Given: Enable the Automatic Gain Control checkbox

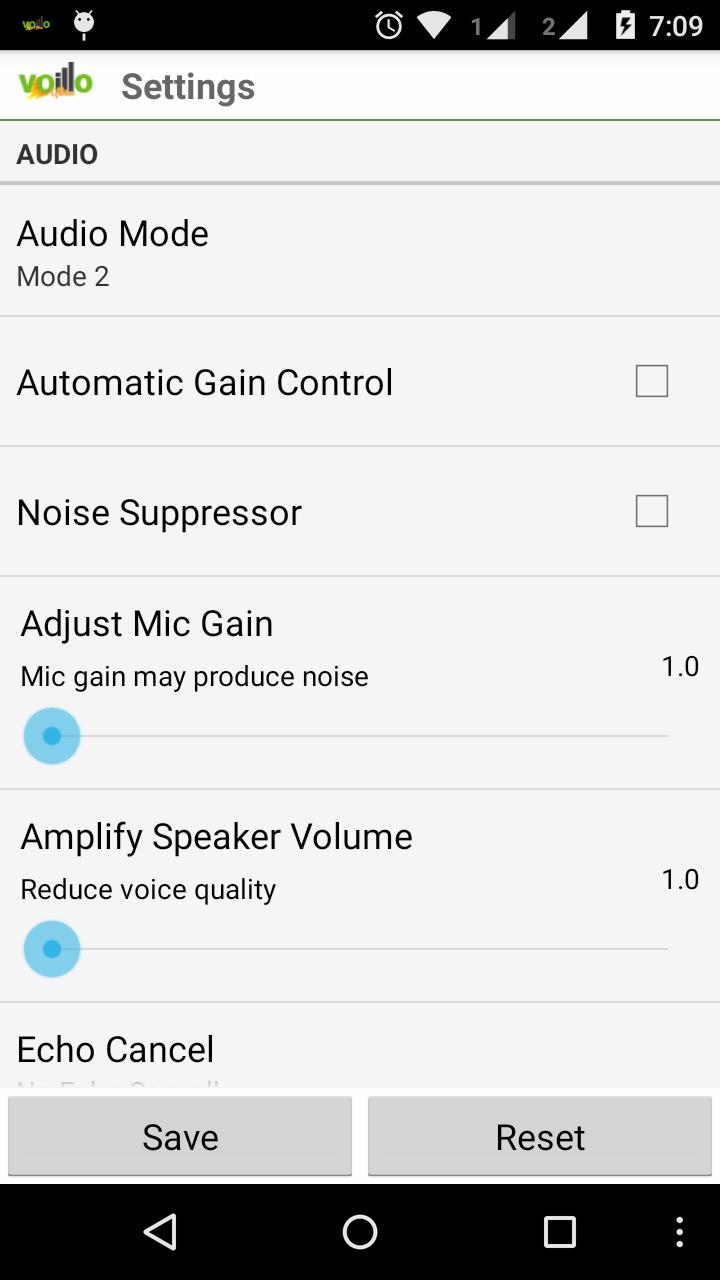Looking at the screenshot, I should pyautogui.click(x=652, y=381).
